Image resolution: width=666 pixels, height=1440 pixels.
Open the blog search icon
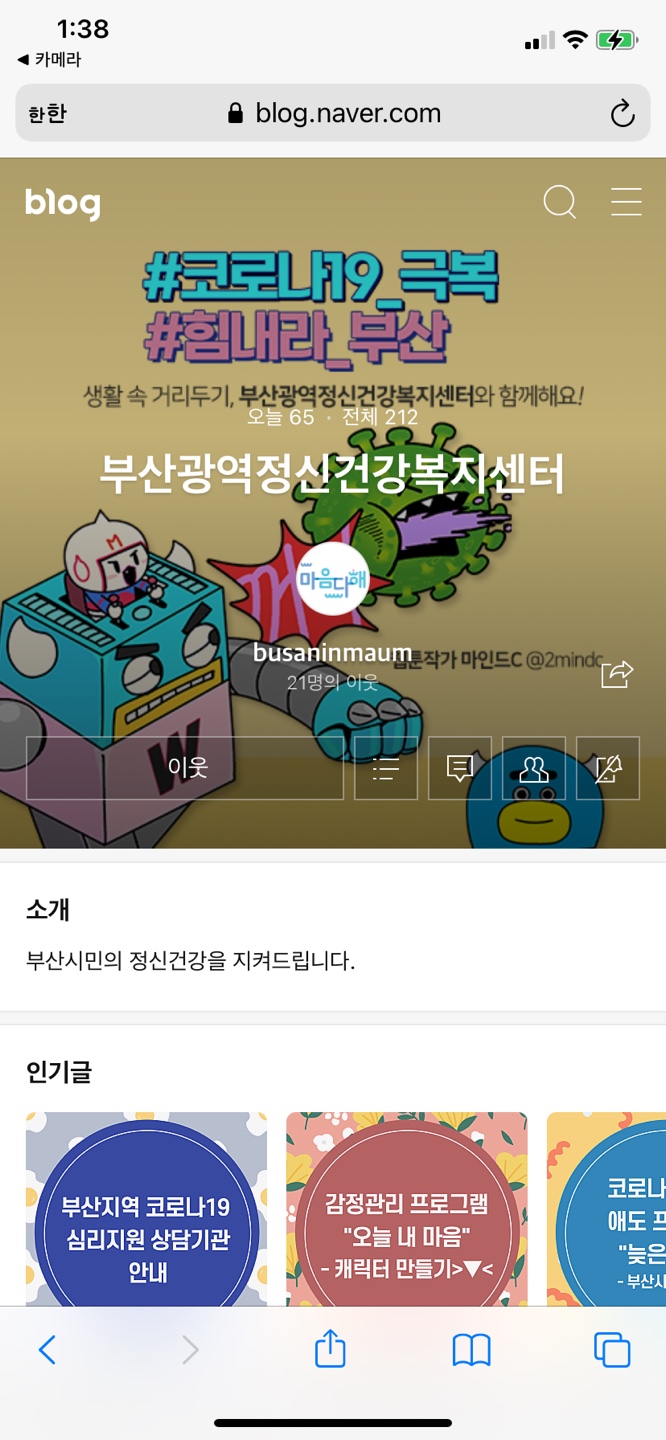click(x=559, y=202)
